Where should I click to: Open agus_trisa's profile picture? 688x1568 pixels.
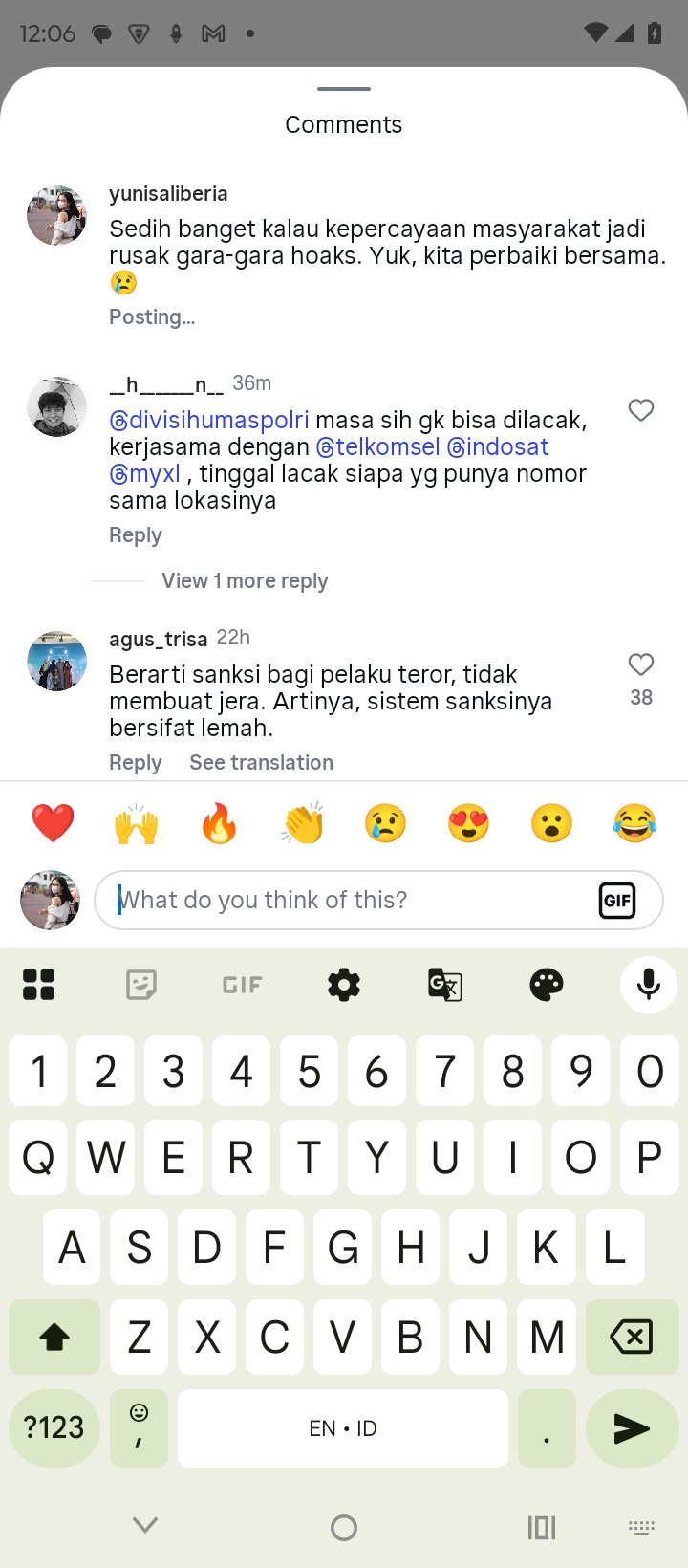(56, 661)
